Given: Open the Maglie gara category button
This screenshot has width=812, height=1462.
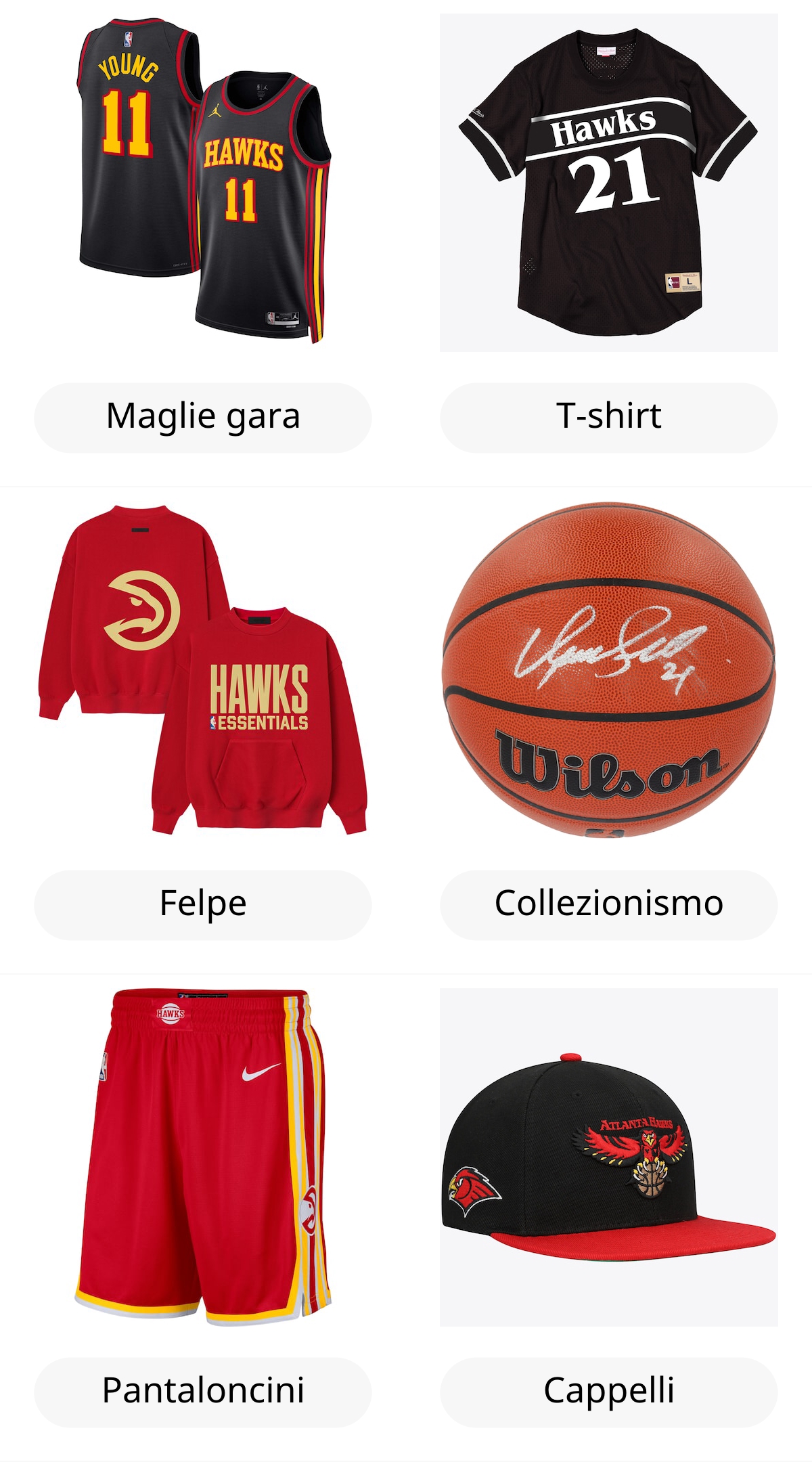Looking at the screenshot, I should (x=203, y=418).
